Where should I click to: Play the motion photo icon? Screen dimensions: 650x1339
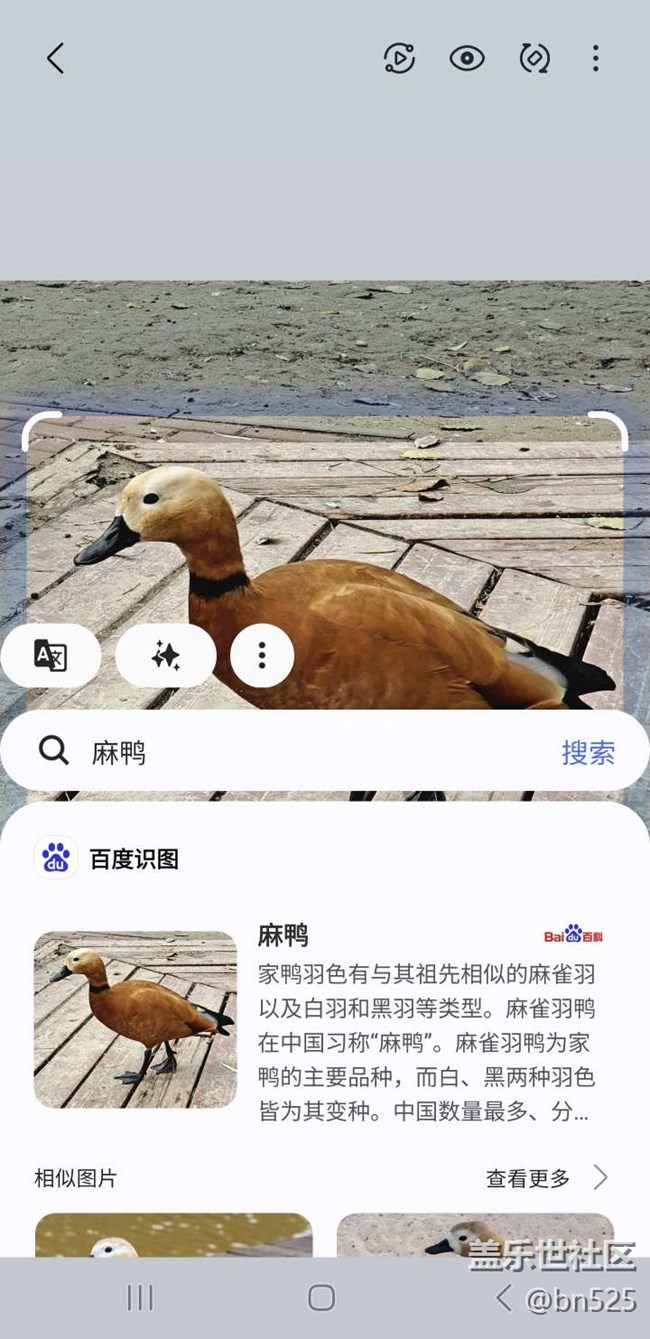(x=399, y=59)
